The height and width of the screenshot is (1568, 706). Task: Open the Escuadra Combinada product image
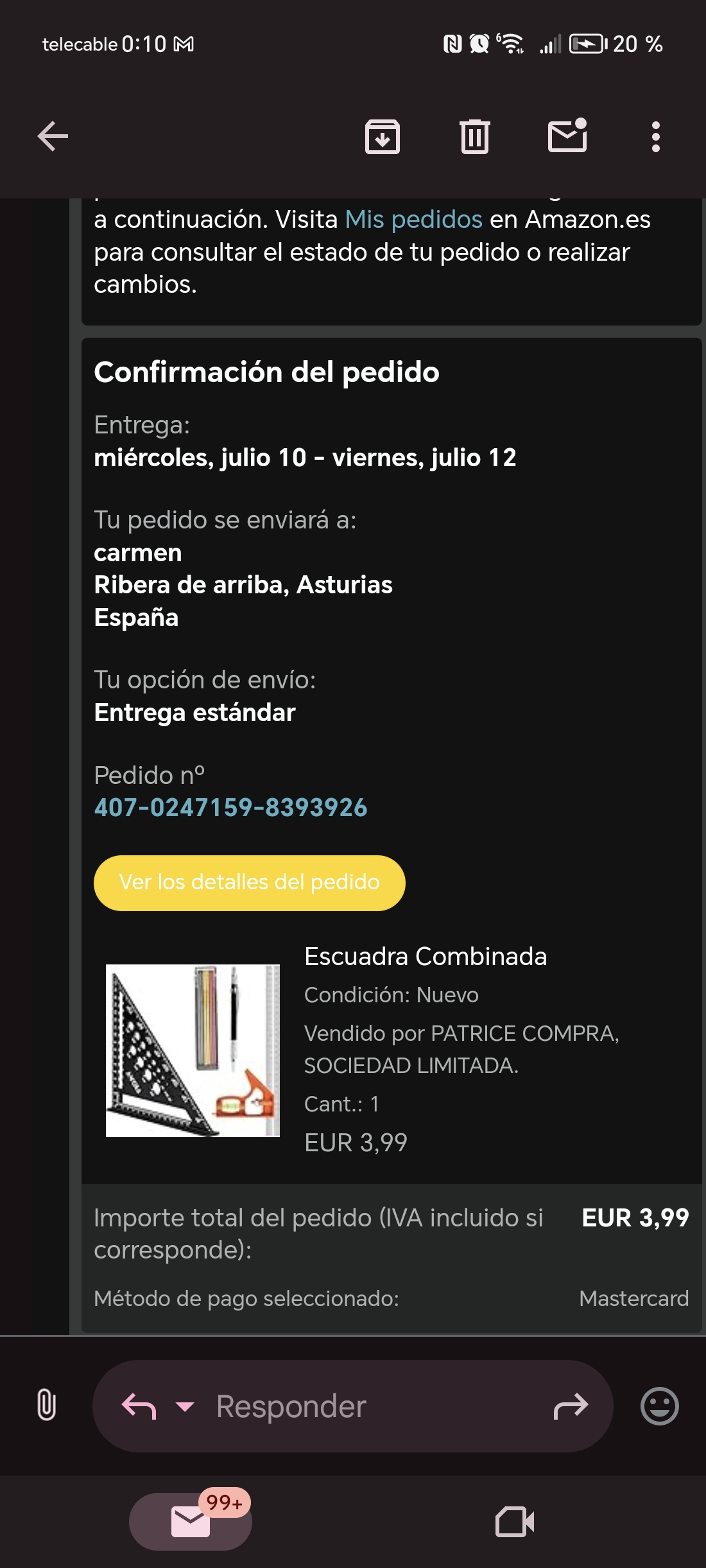tap(193, 1050)
